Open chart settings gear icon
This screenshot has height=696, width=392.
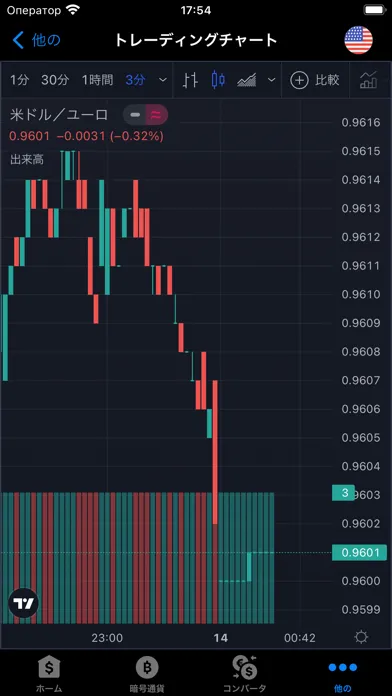coord(361,638)
